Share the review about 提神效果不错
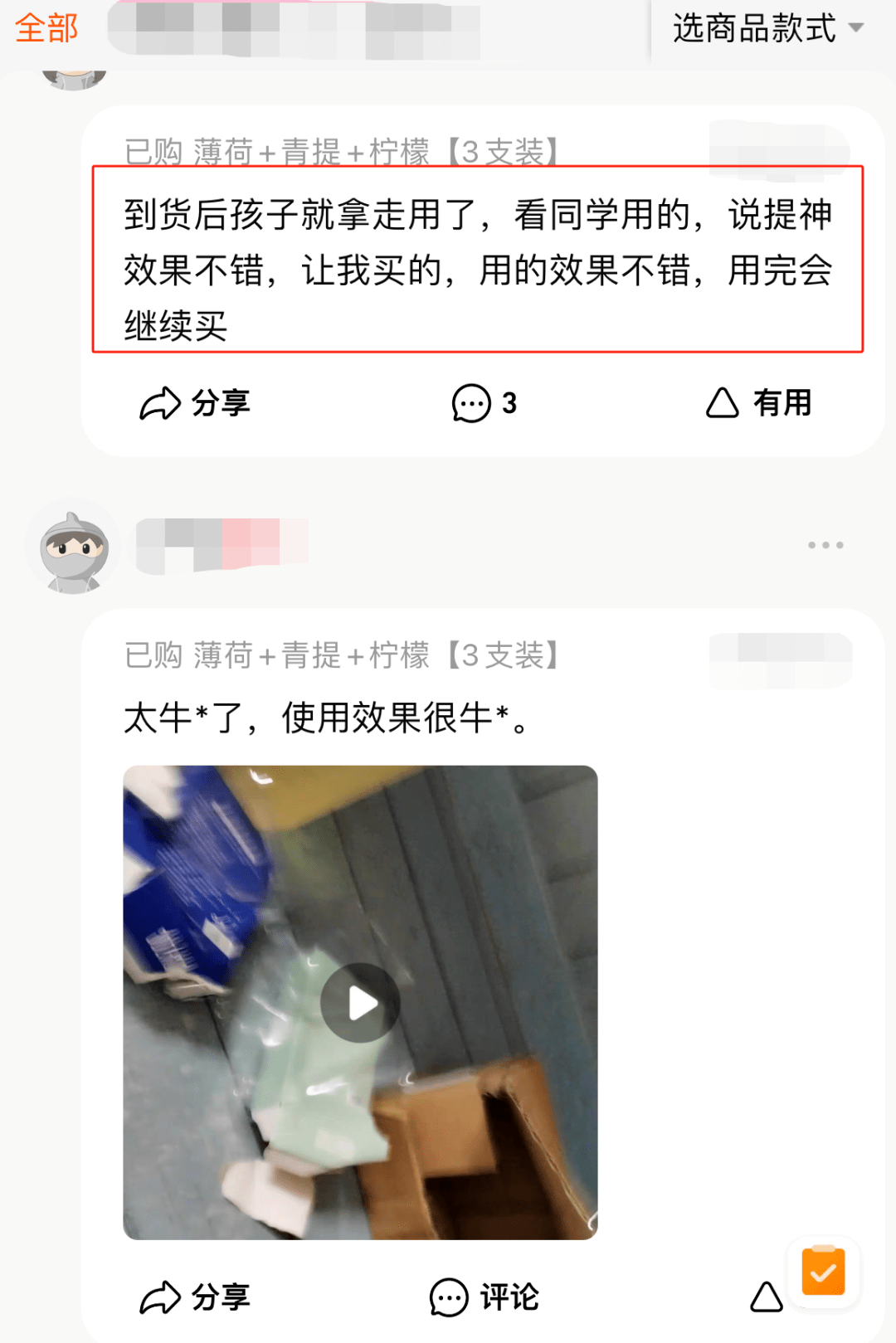The height and width of the screenshot is (1343, 896). coord(195,404)
